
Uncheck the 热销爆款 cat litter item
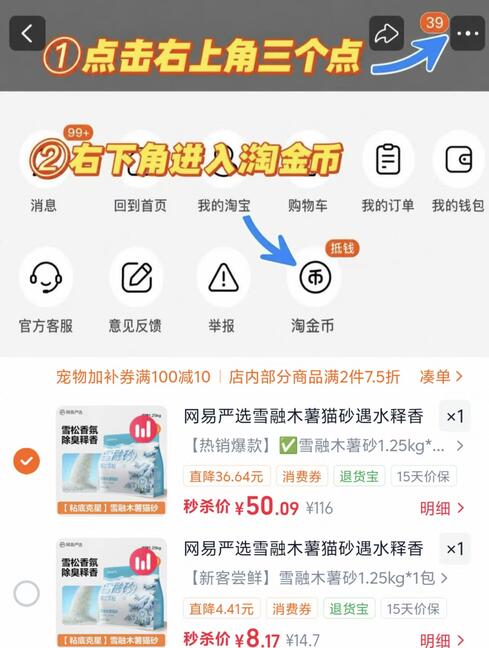pyautogui.click(x=26, y=461)
